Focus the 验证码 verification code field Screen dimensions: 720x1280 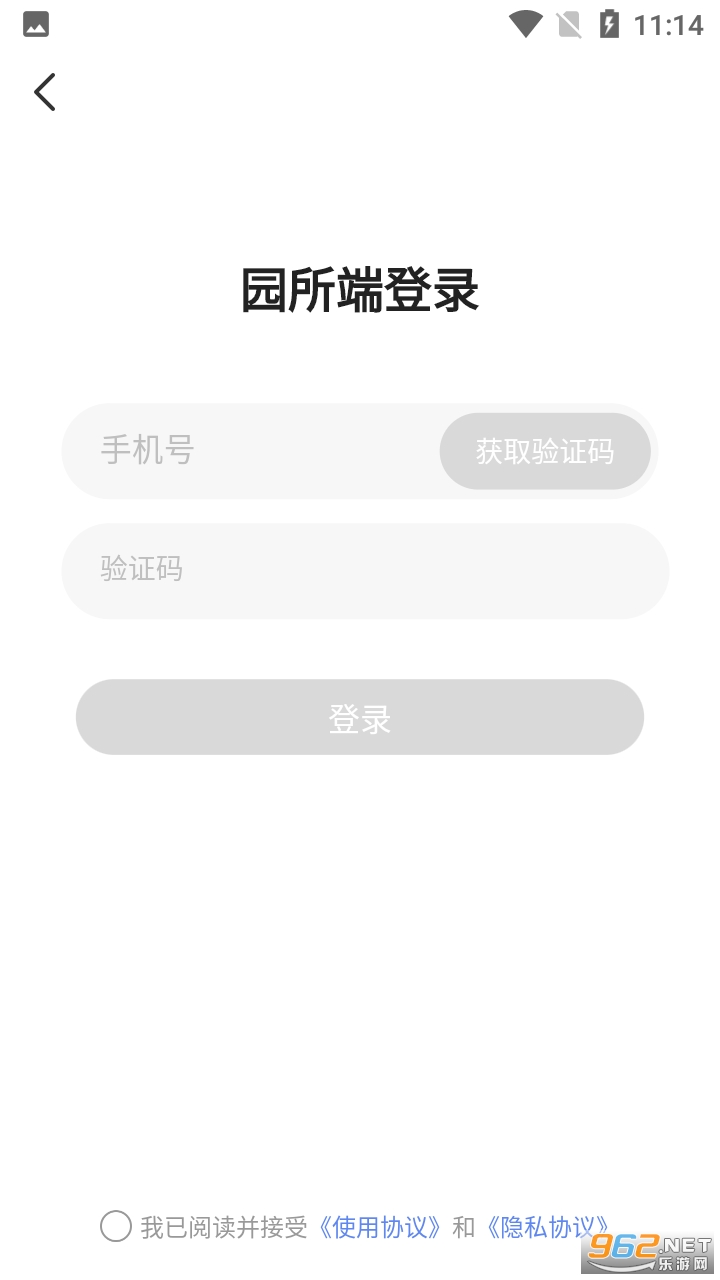pyautogui.click(x=365, y=571)
